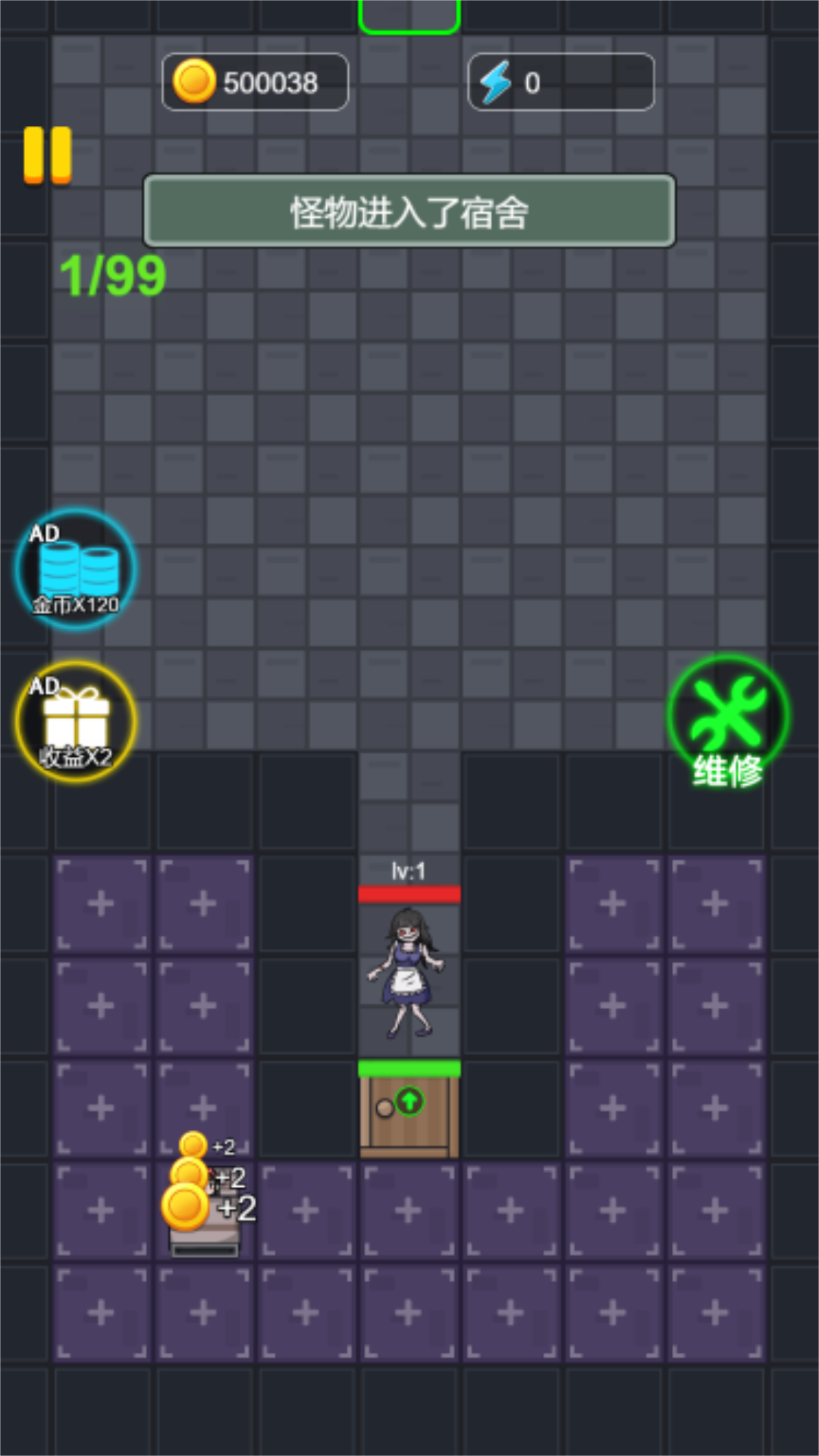Pause the game
This screenshot has width=819, height=1456.
[x=47, y=155]
